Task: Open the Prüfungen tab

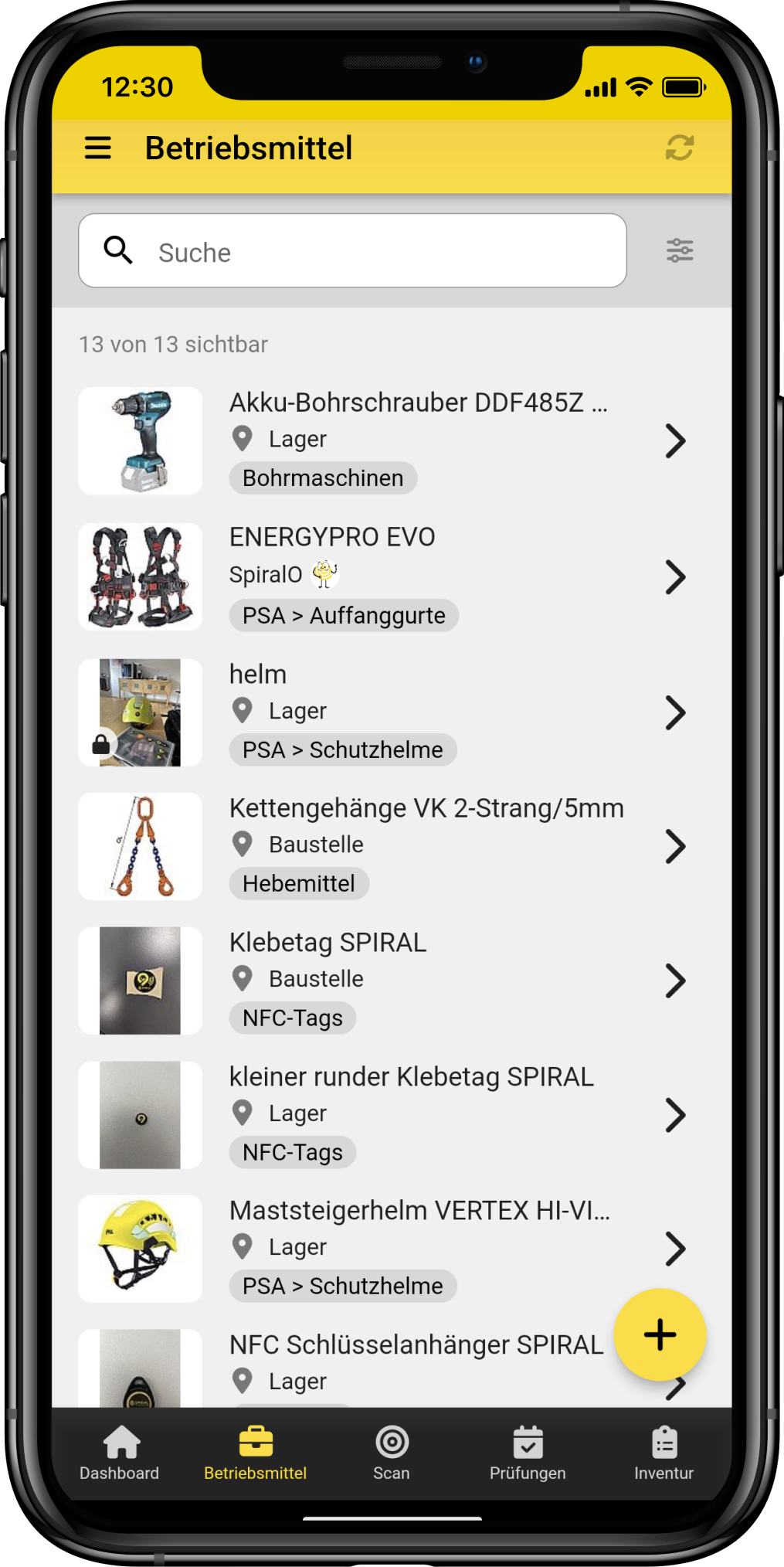Action: (528, 1453)
